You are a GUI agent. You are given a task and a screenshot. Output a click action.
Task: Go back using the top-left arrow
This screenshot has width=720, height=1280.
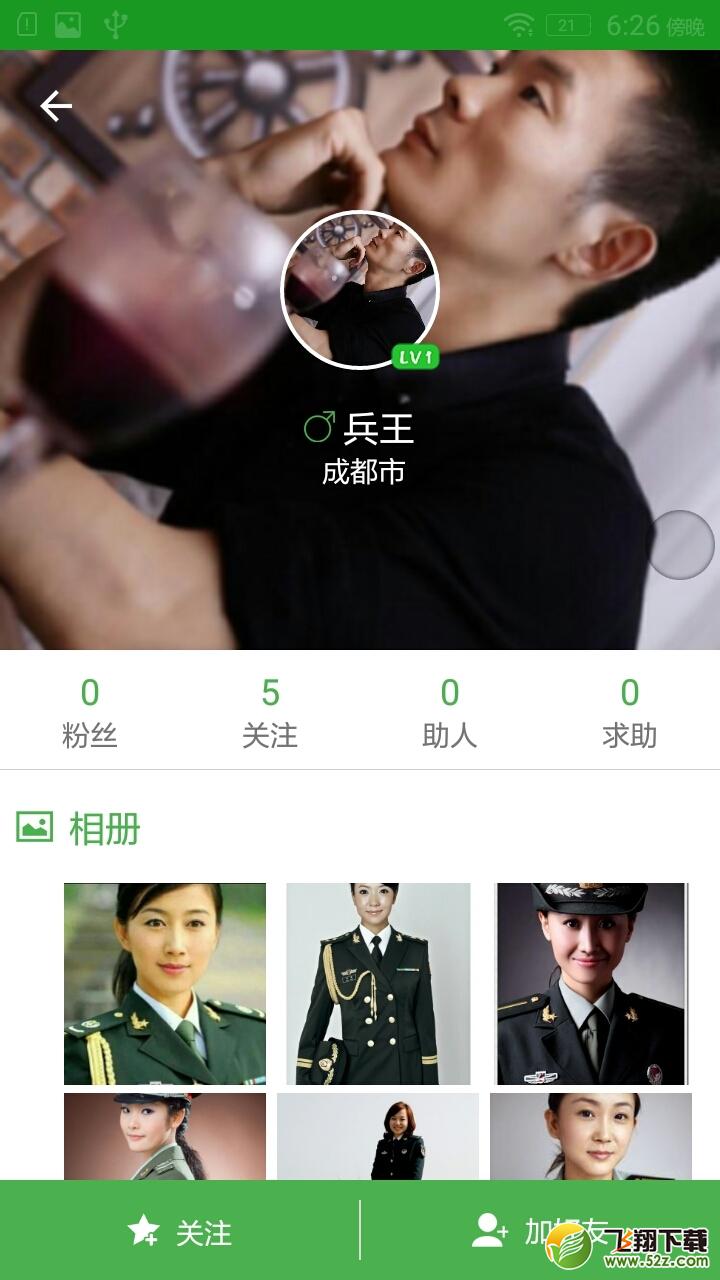pos(56,106)
